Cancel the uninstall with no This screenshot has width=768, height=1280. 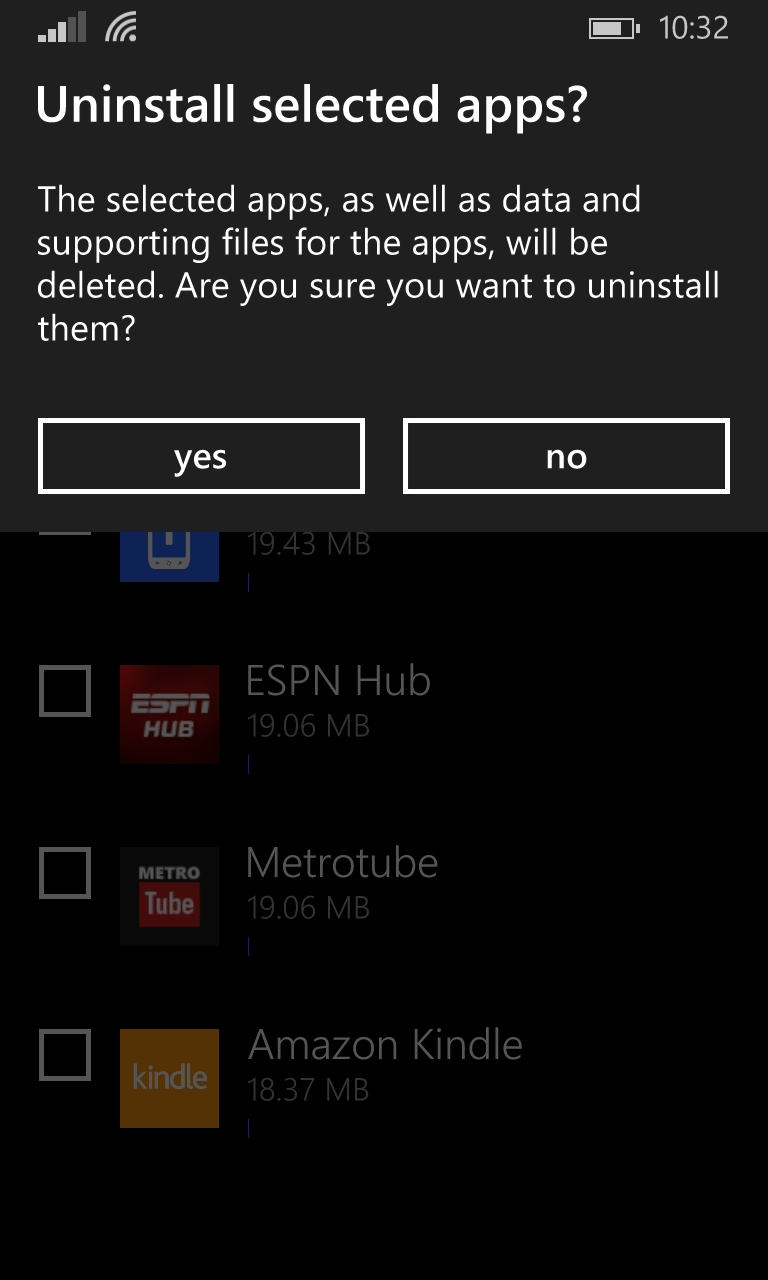point(566,456)
